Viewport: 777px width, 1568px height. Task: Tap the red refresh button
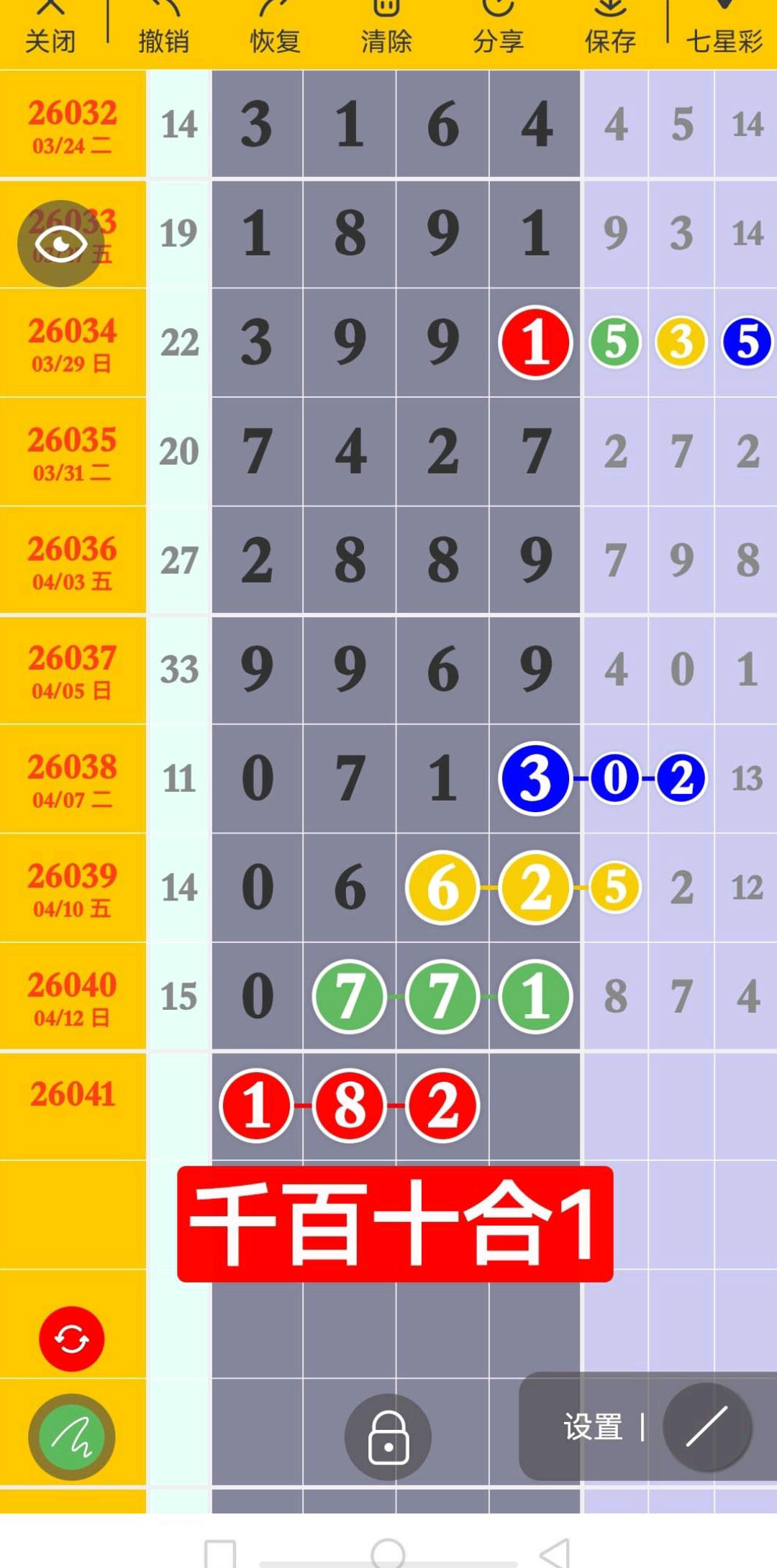point(71,1339)
